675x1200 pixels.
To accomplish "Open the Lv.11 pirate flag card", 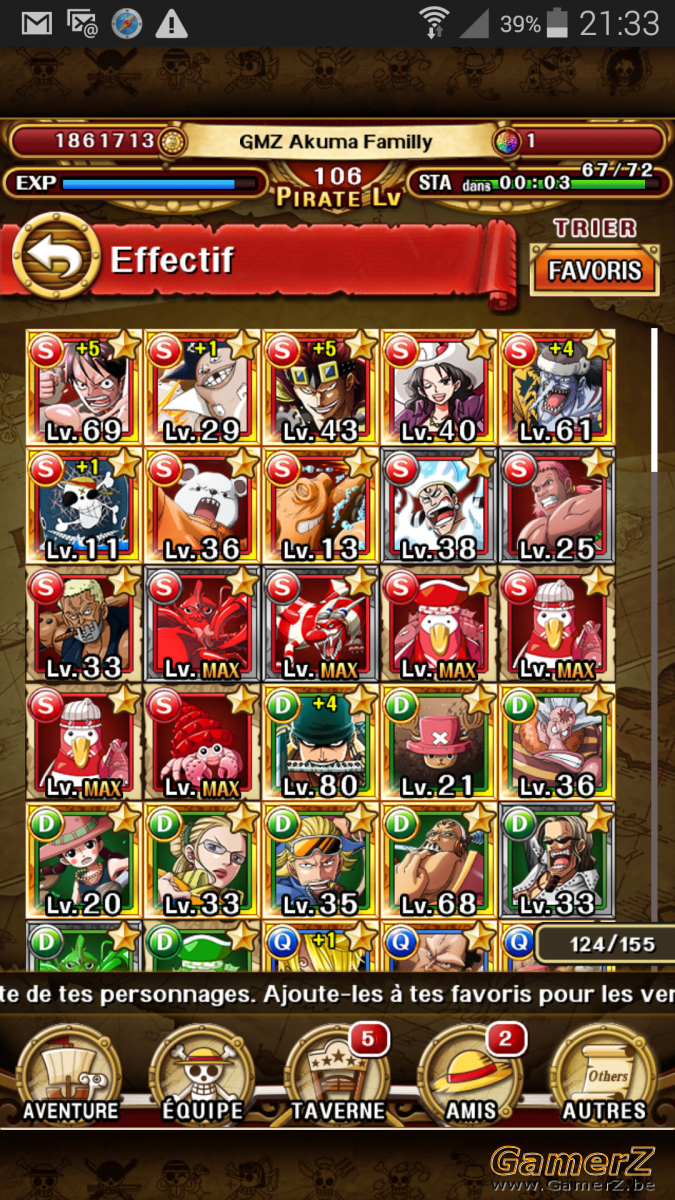I will click(84, 506).
